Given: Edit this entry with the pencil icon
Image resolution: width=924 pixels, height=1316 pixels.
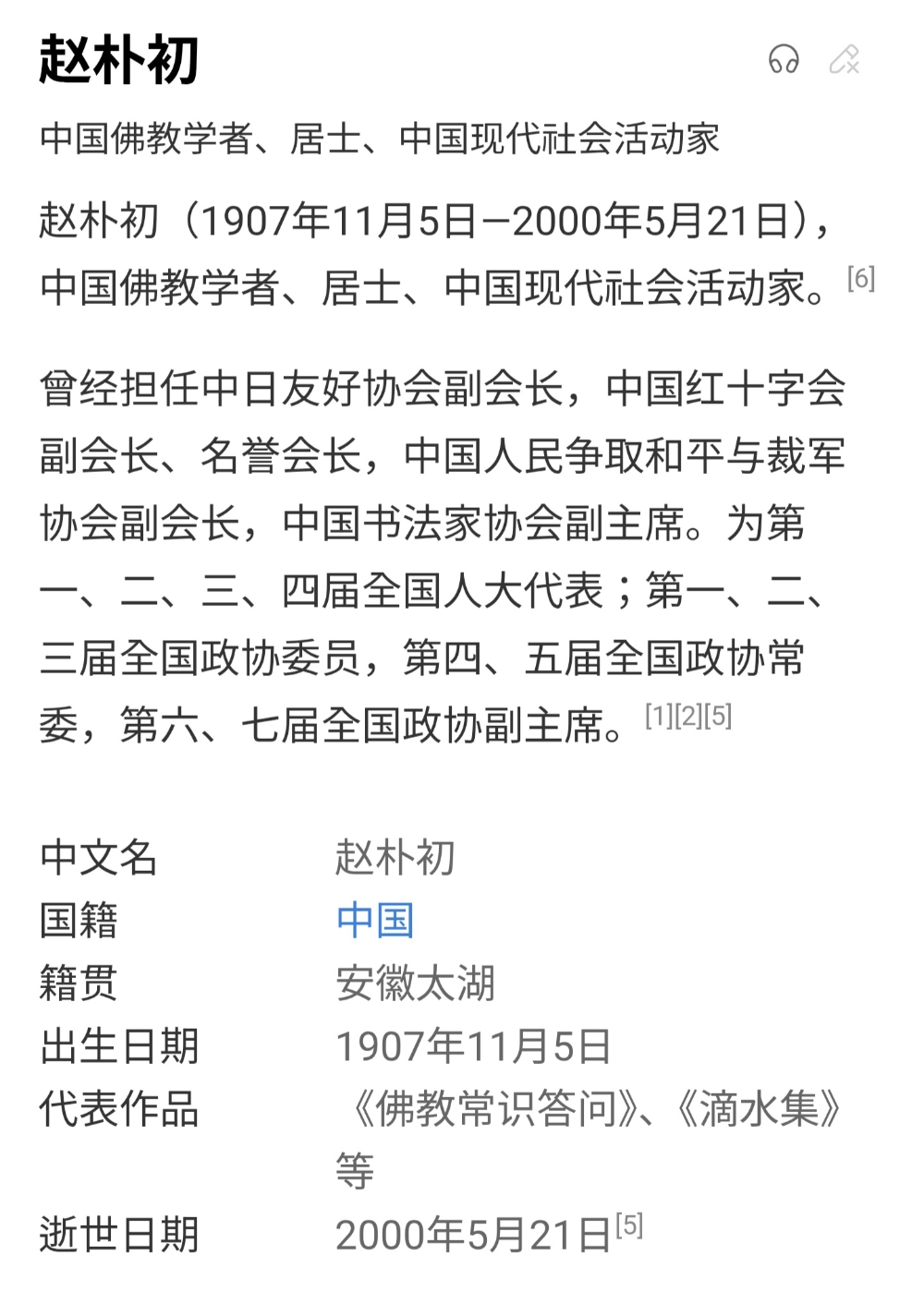Looking at the screenshot, I should [844, 60].
